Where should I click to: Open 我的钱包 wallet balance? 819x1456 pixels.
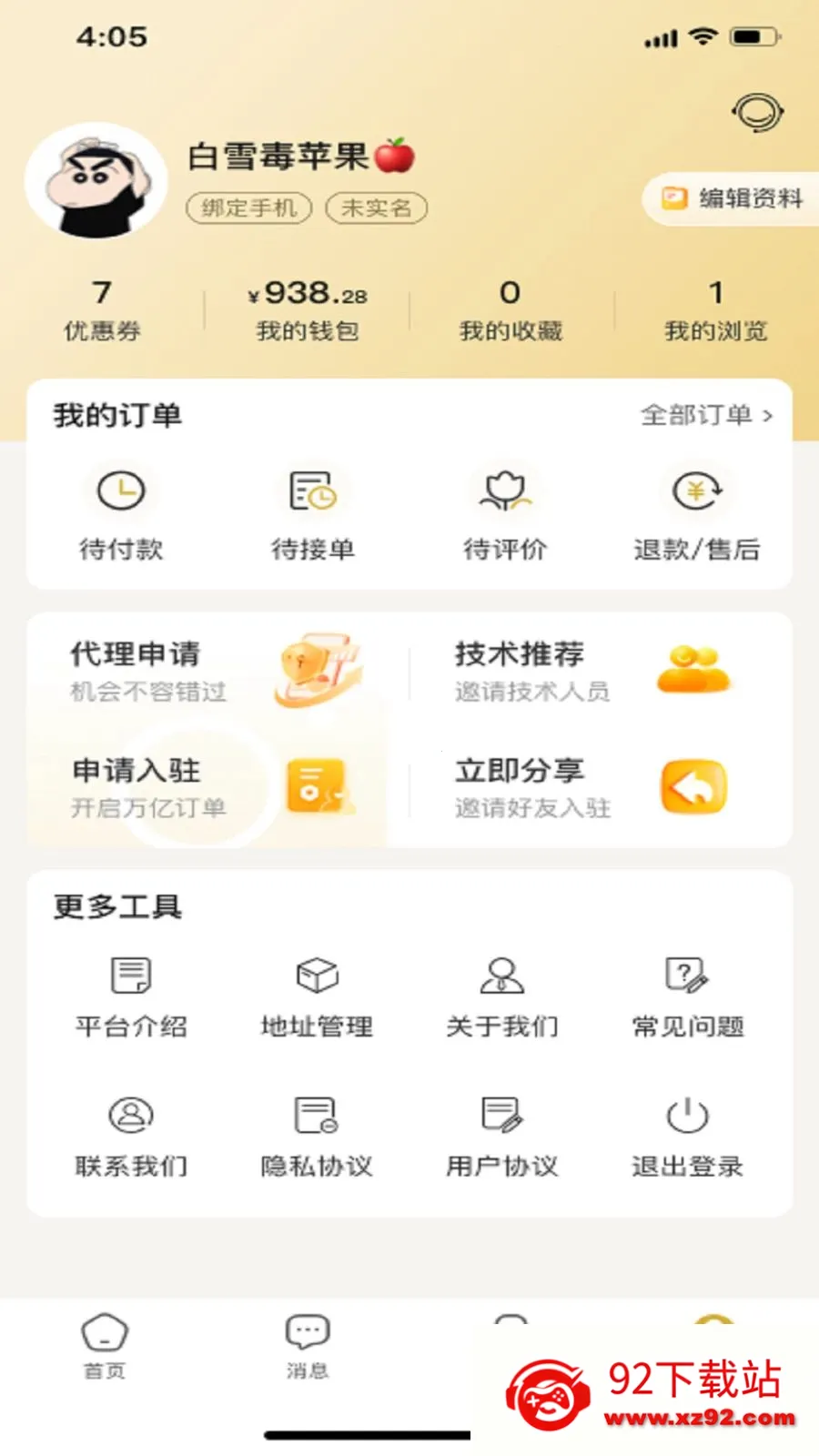(x=308, y=310)
